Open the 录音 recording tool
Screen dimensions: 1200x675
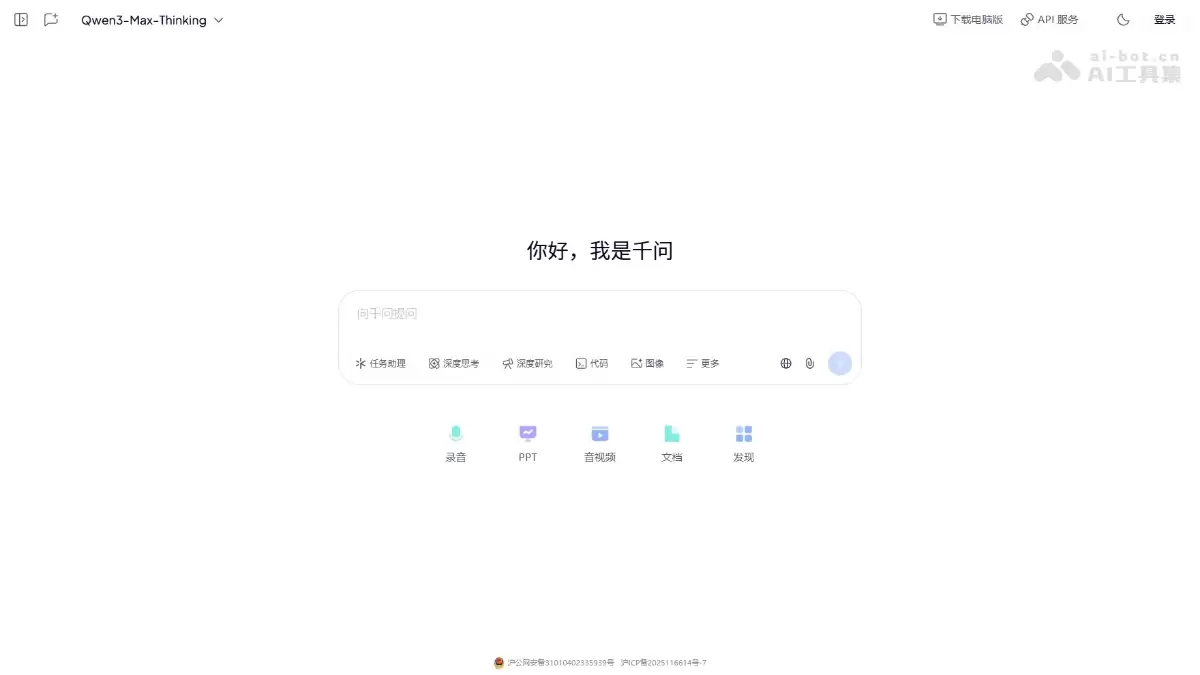(456, 443)
